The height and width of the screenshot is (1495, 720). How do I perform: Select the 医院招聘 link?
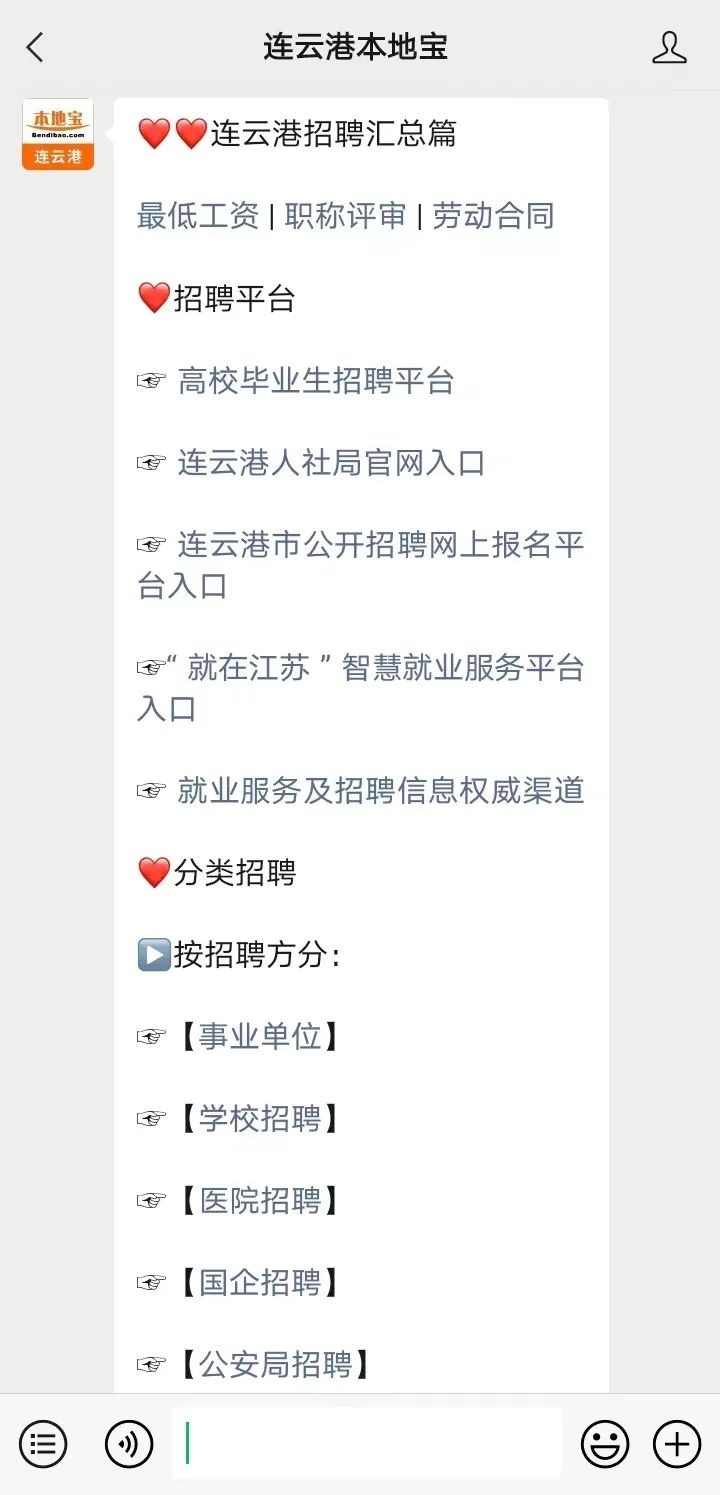coord(260,1201)
